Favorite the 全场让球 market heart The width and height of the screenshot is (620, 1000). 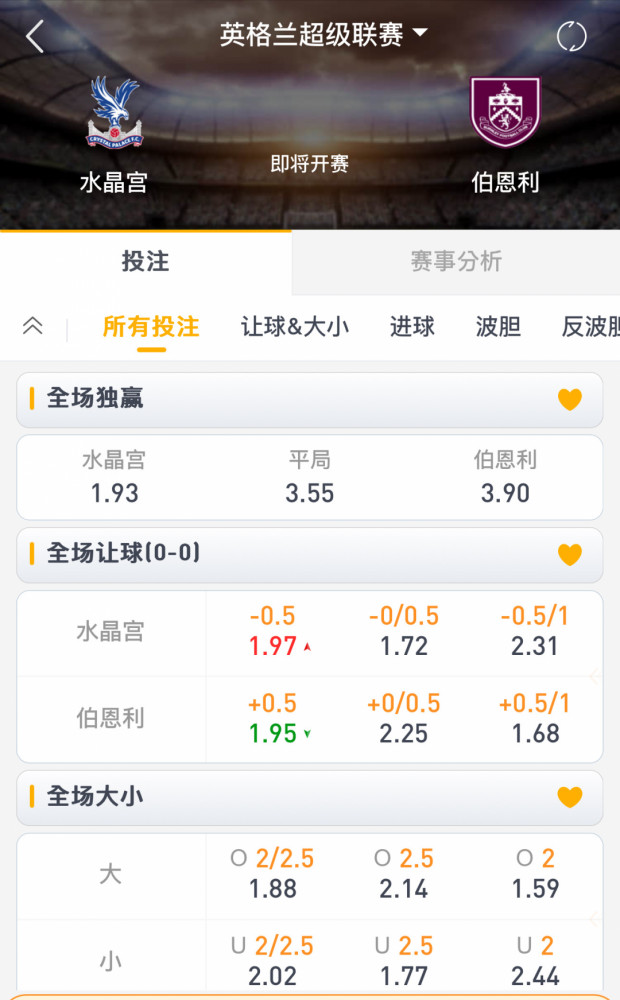tap(570, 554)
